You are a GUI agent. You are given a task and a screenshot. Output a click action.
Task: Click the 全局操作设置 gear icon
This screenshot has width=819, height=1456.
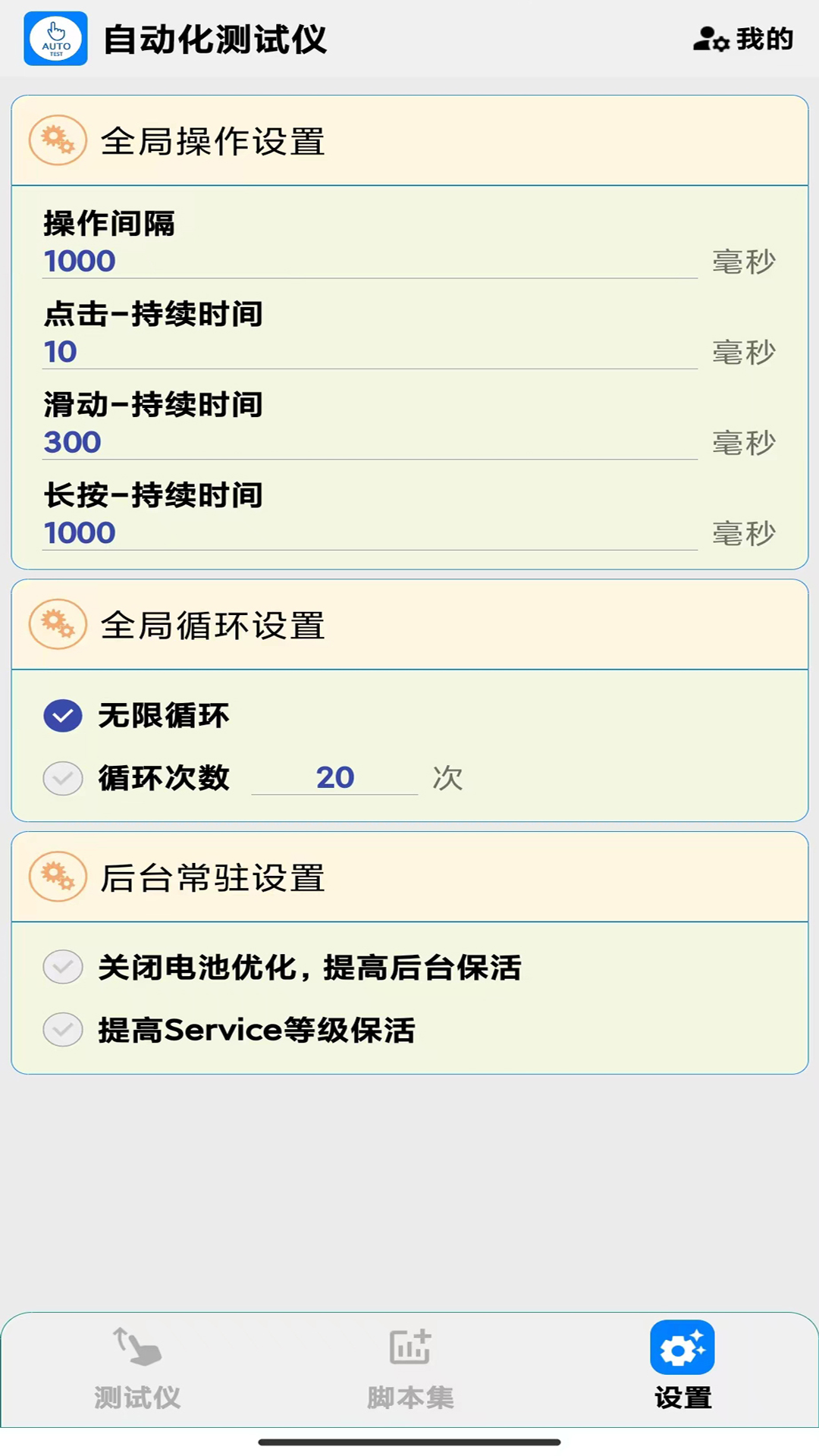pyautogui.click(x=57, y=140)
